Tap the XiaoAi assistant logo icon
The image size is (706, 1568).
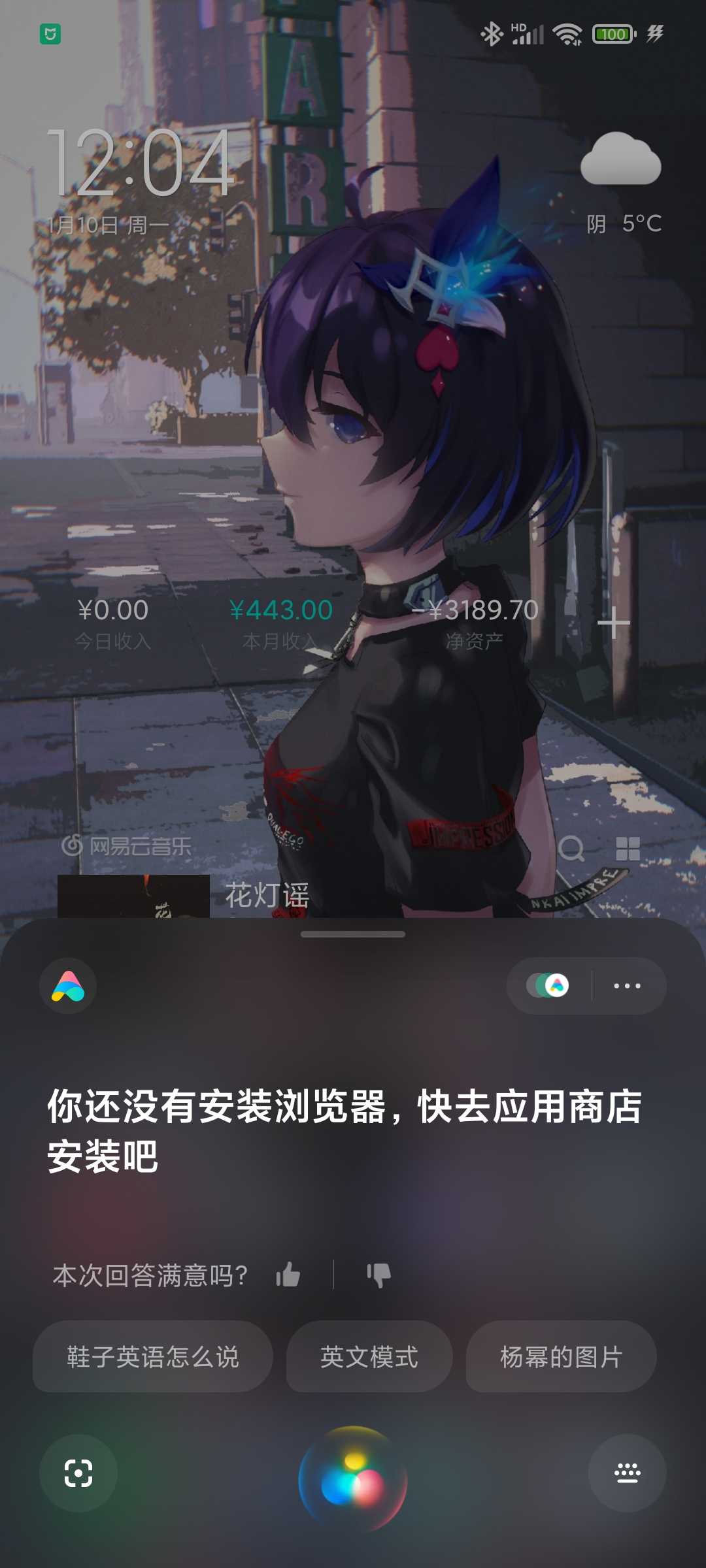point(68,986)
